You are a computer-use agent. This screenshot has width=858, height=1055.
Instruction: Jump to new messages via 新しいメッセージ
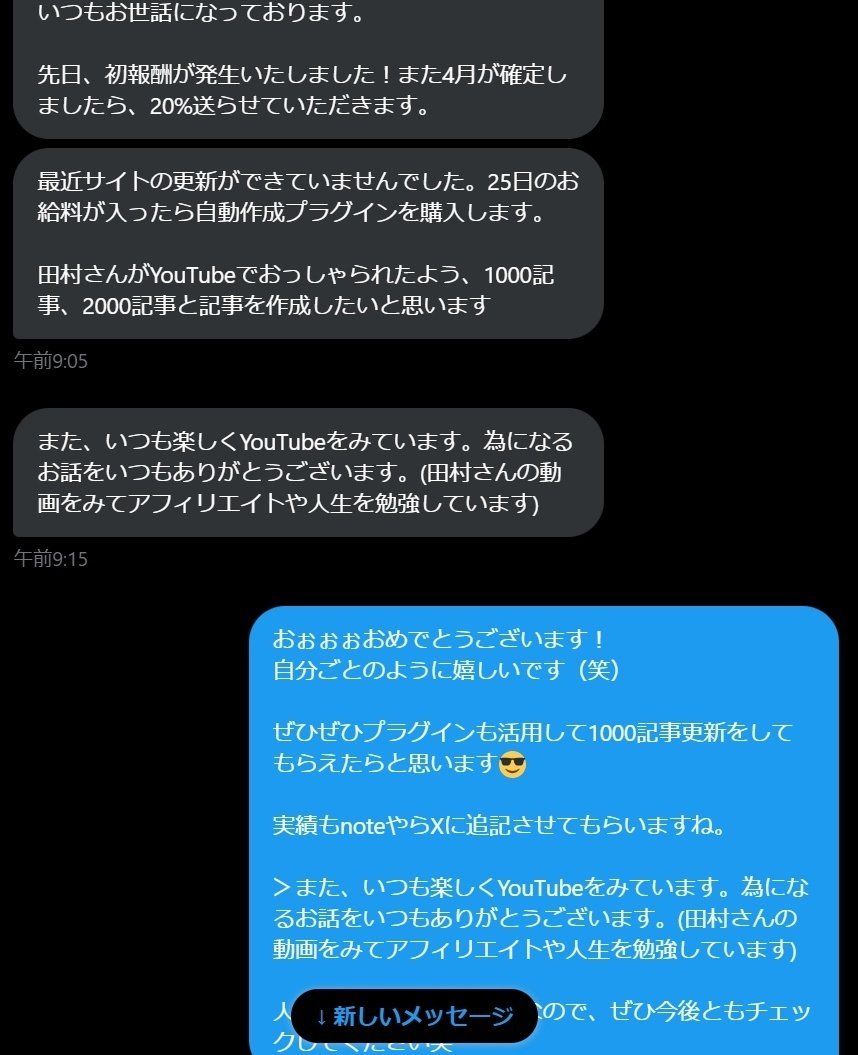pos(414,1016)
